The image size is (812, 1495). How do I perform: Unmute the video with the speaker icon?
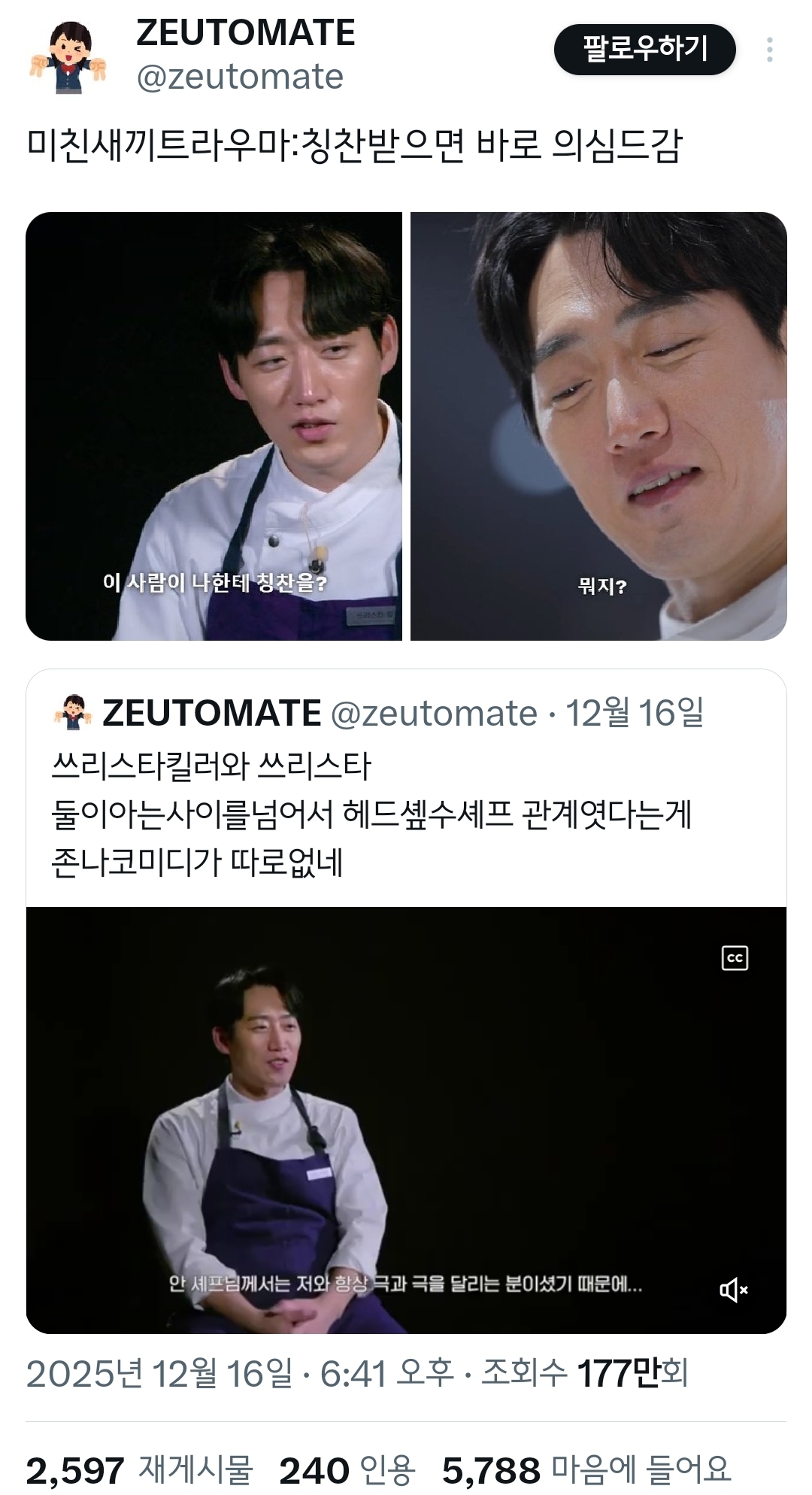tap(734, 1290)
